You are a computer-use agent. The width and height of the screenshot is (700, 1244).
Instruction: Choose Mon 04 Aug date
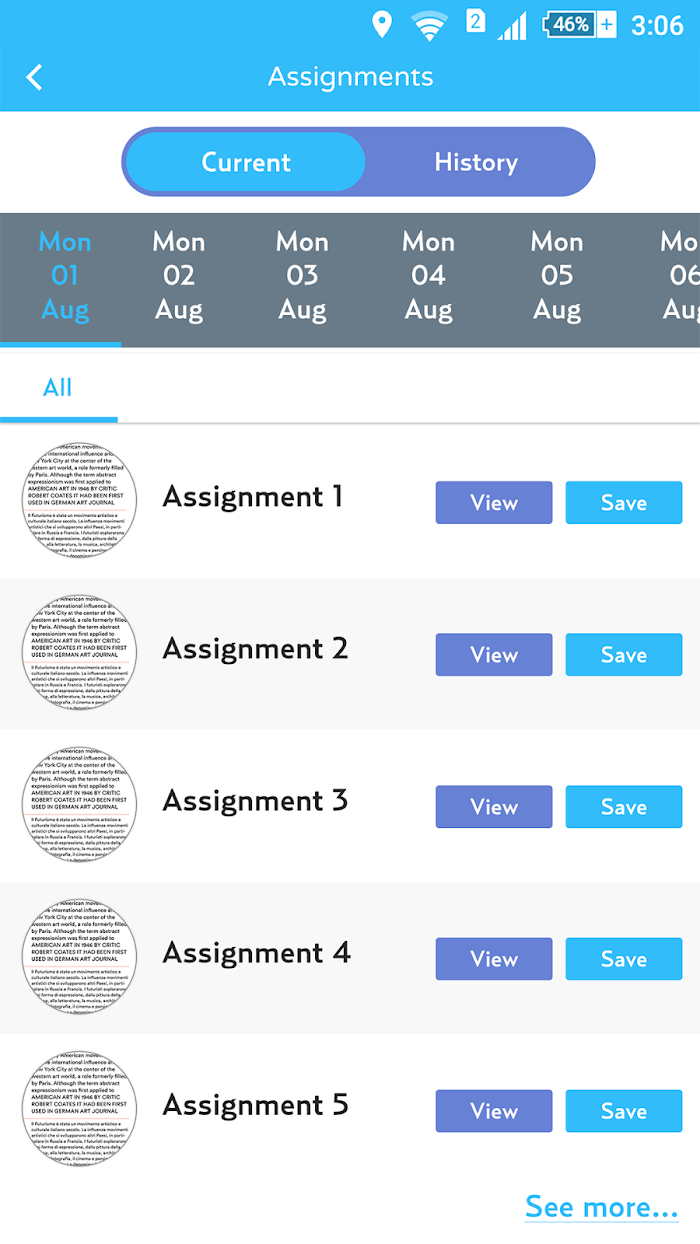click(428, 276)
